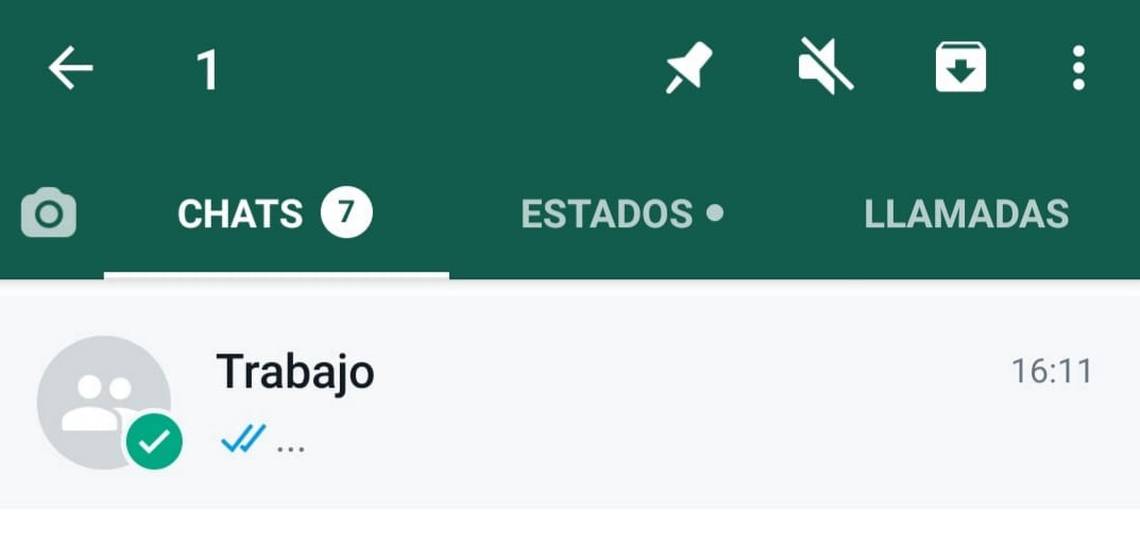
Task: Open the three-dot overflow menu
Action: [x=1078, y=69]
